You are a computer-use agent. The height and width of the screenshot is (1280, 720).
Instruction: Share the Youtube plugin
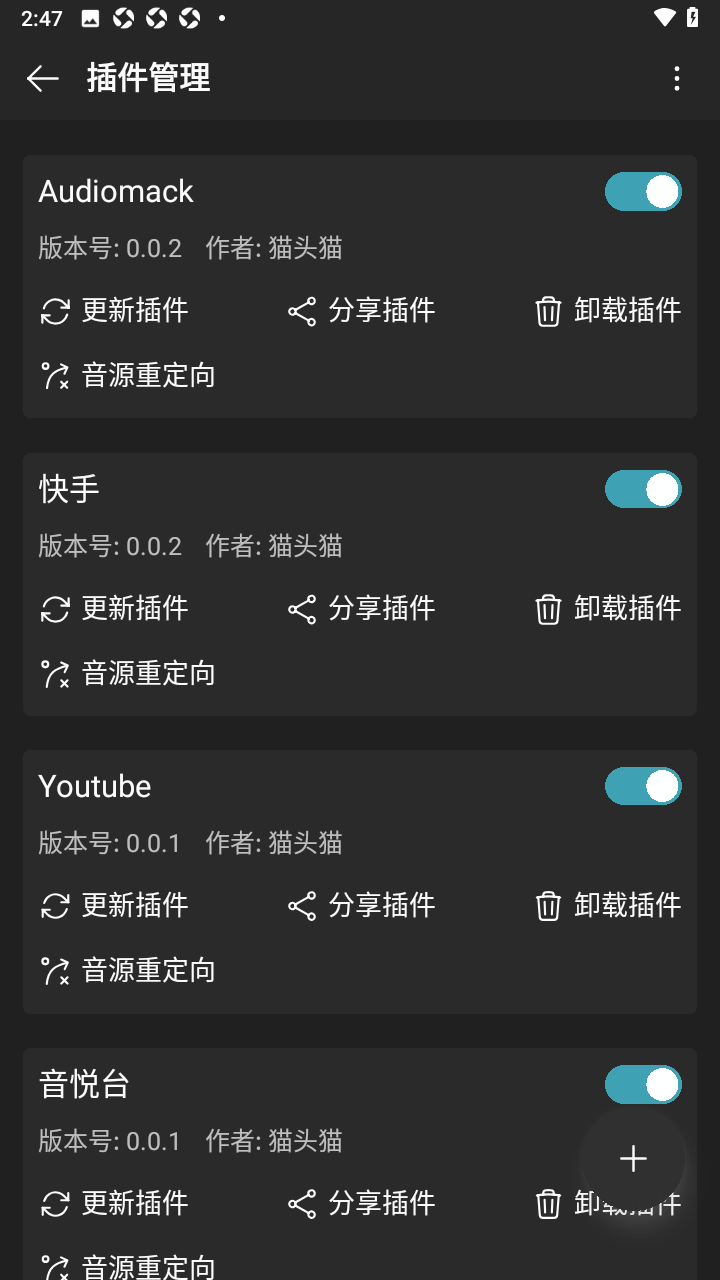(x=361, y=906)
